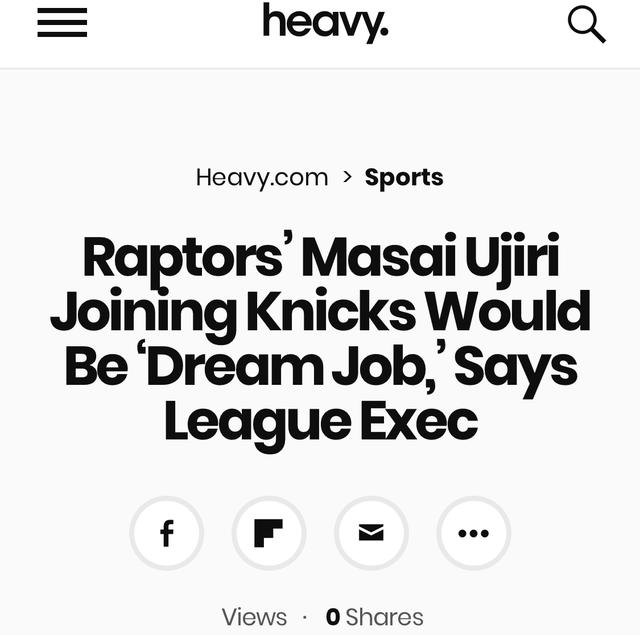Share article on Facebook
This screenshot has height=635, width=640.
167,534
